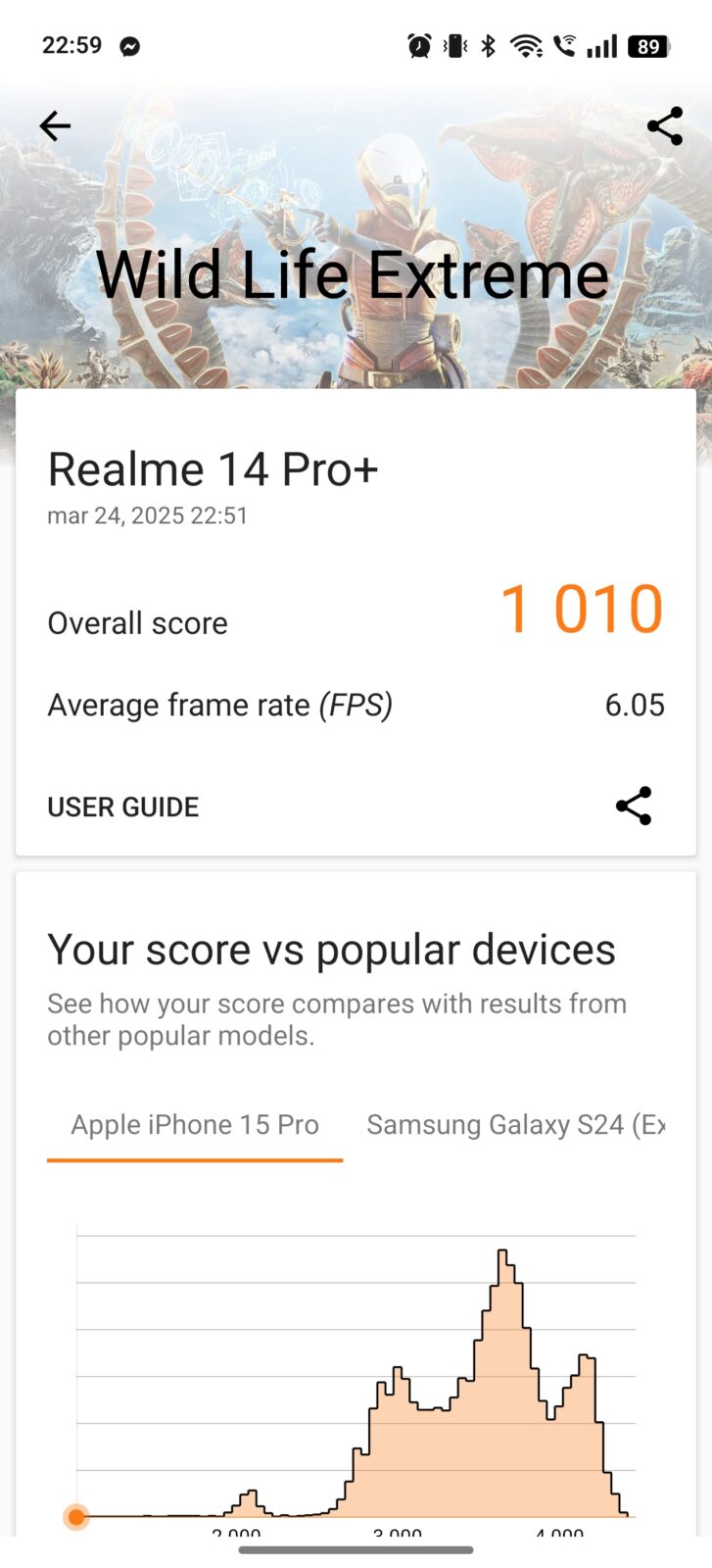
Task: Select the Apple iPhone 15 Pro tab
Action: coord(195,1124)
